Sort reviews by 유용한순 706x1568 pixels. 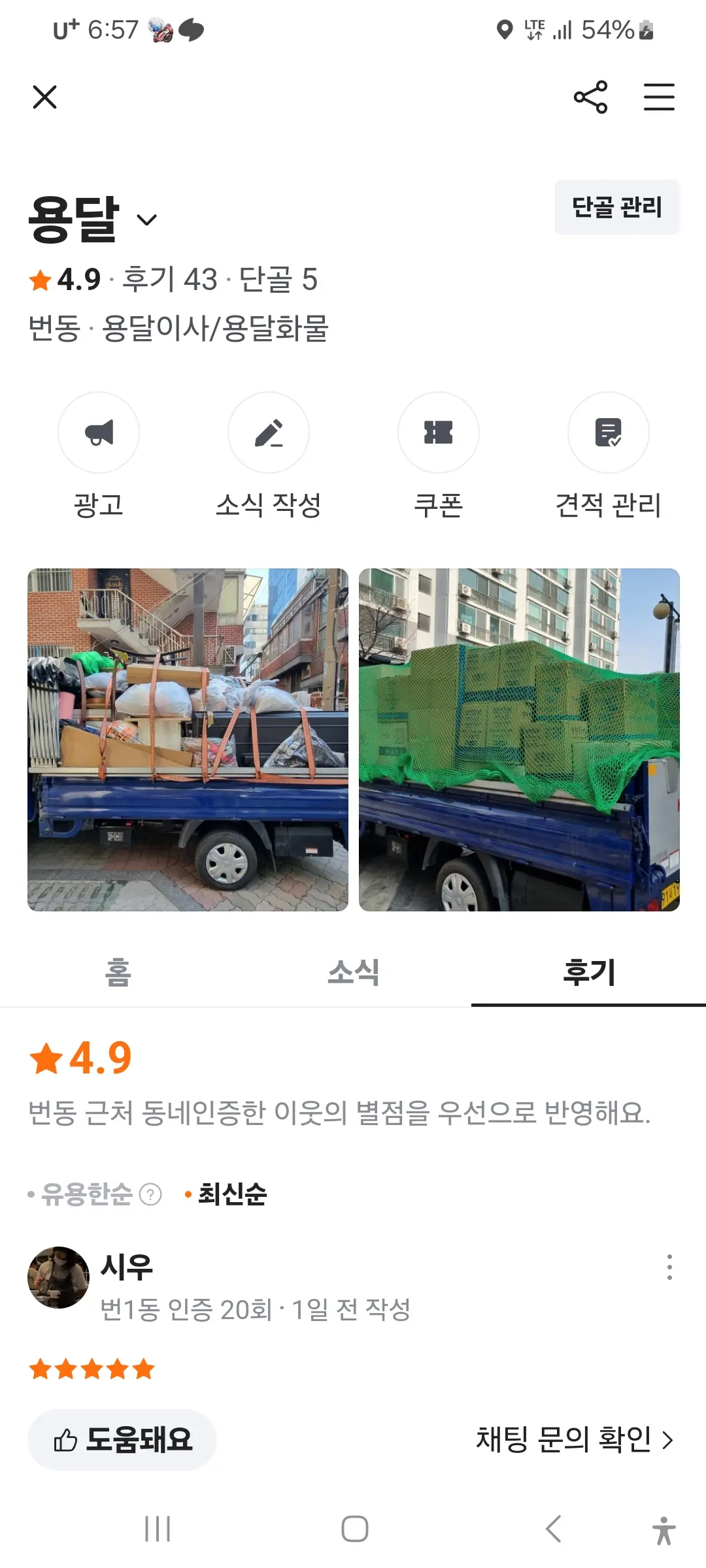pos(87,1194)
